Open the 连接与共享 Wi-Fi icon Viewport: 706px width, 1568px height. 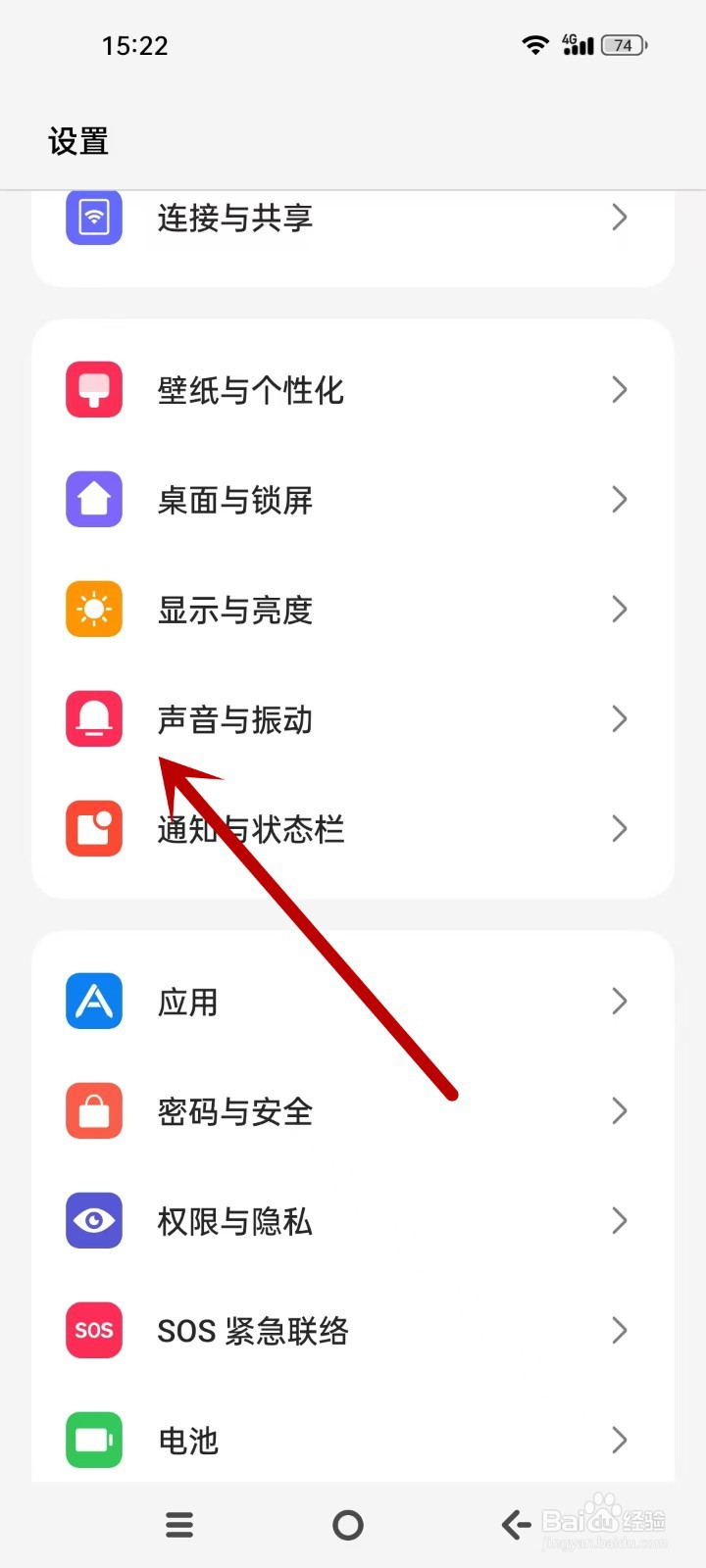coord(93,218)
